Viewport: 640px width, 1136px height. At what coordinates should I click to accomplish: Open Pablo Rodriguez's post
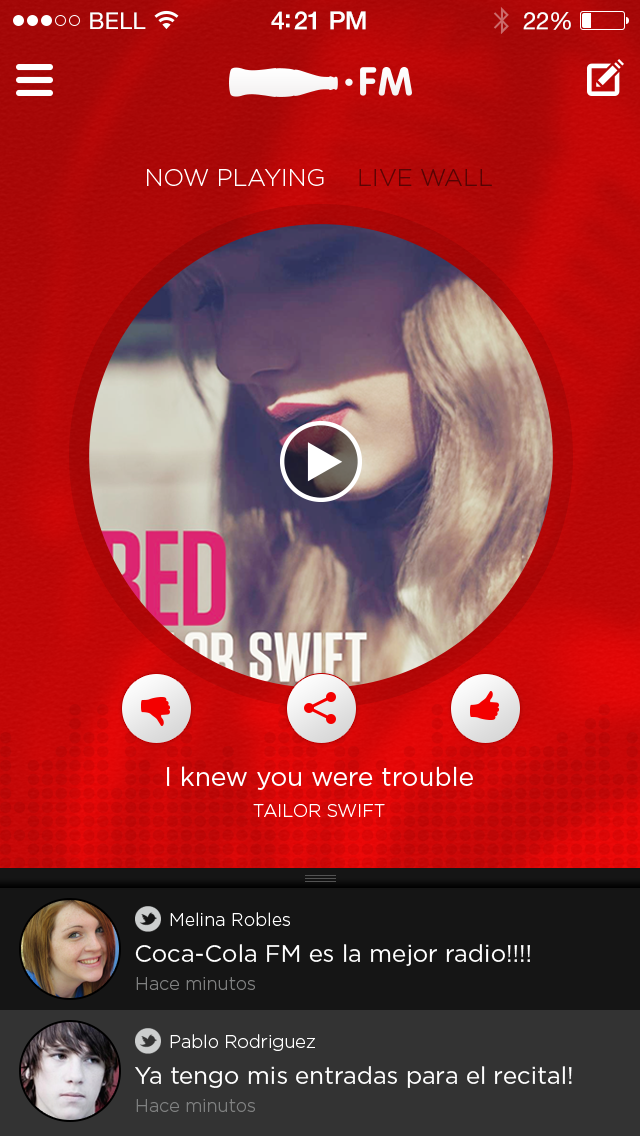[x=354, y=1076]
